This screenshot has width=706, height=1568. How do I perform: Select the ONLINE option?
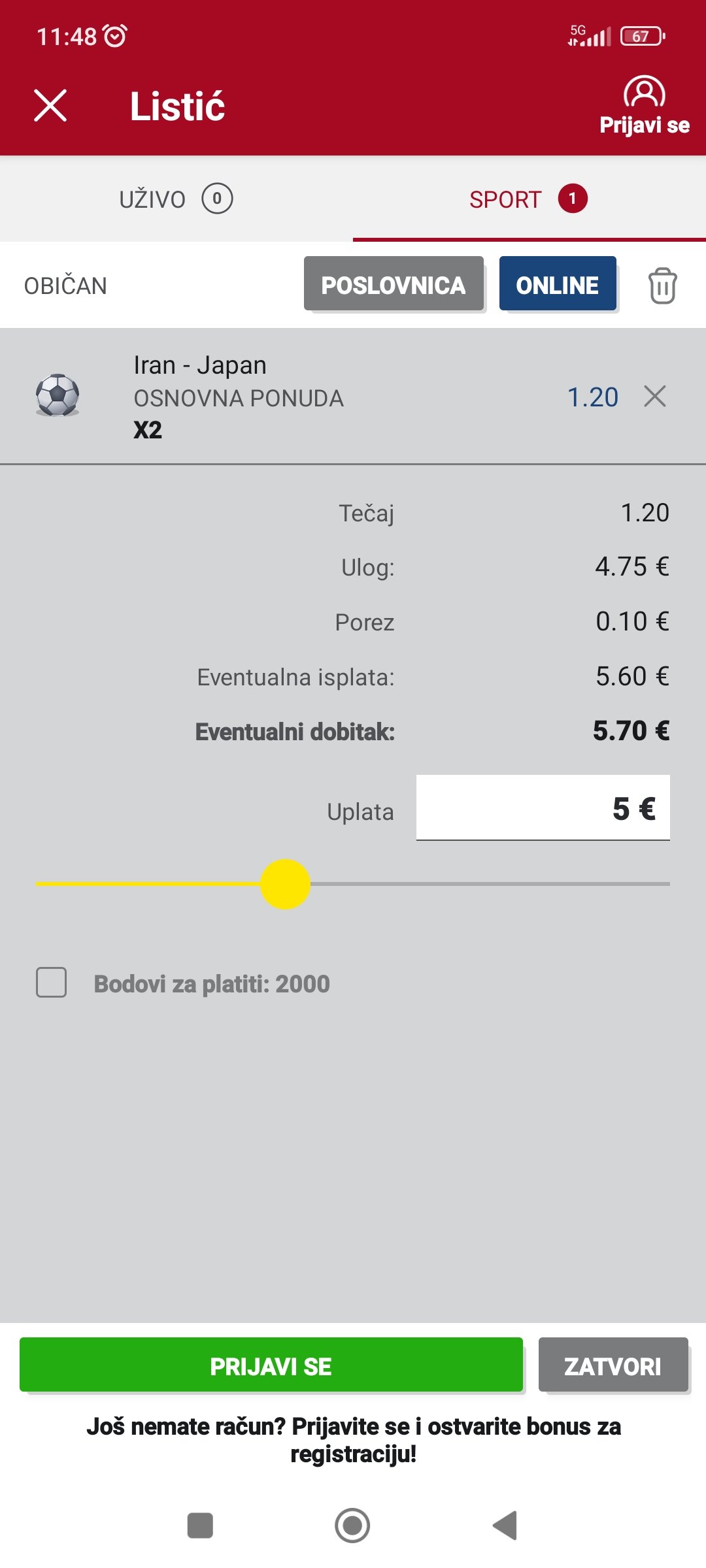[558, 284]
